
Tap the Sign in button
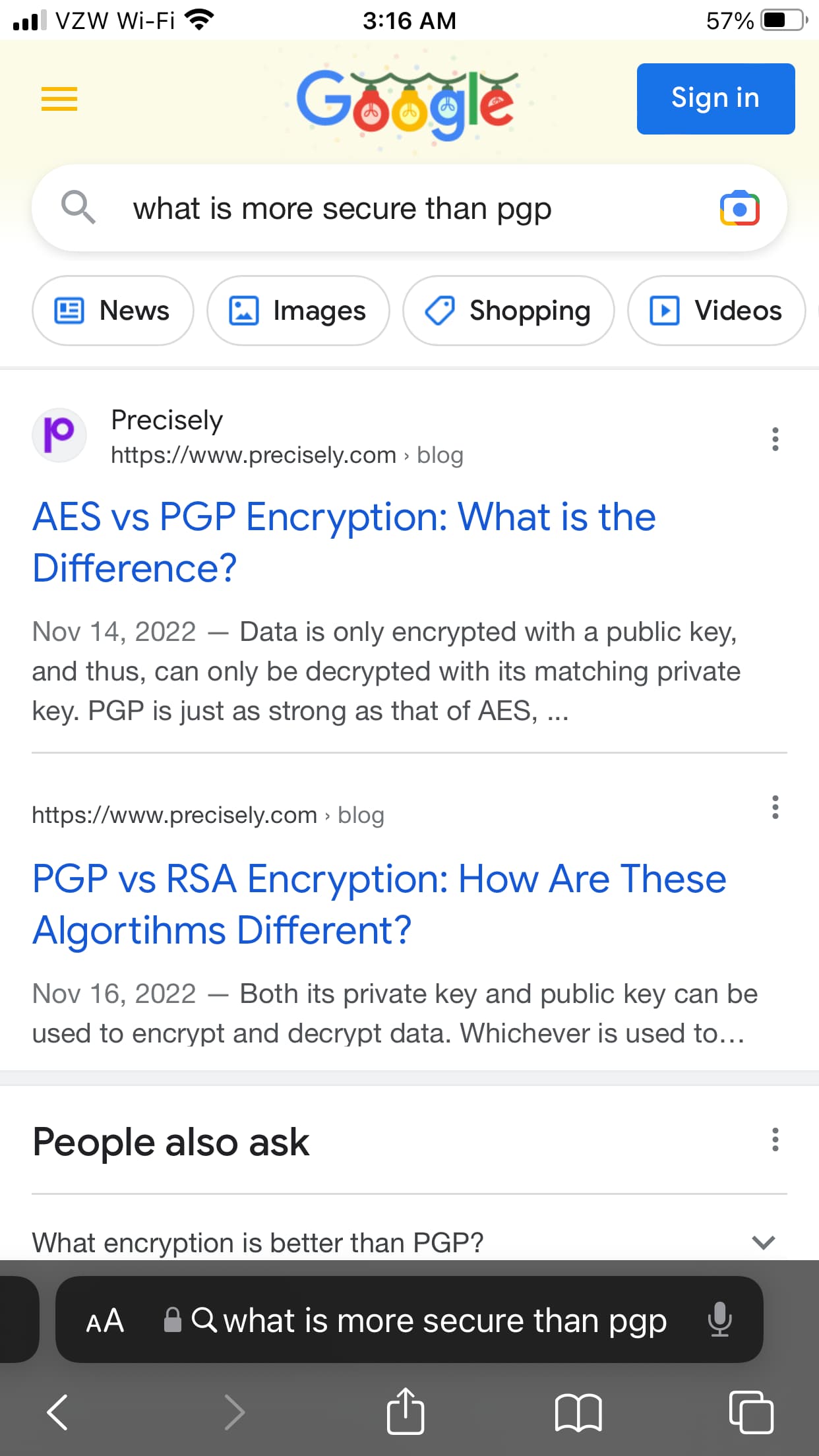[x=715, y=99]
